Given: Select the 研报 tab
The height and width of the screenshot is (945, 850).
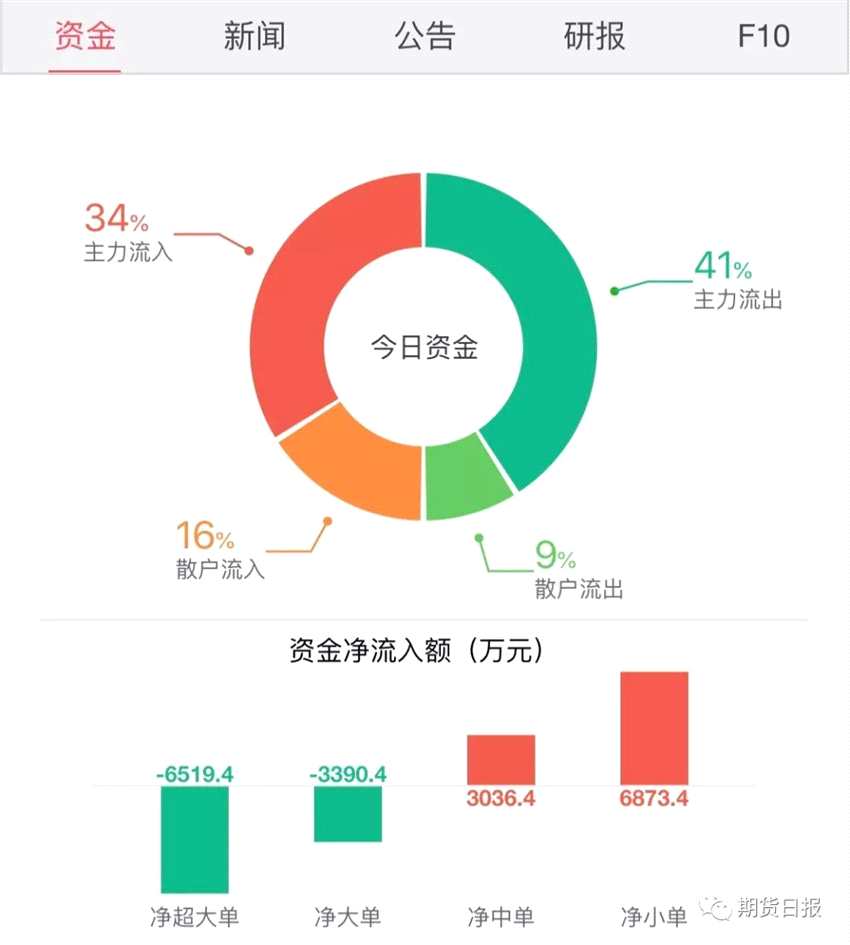Looking at the screenshot, I should [594, 37].
